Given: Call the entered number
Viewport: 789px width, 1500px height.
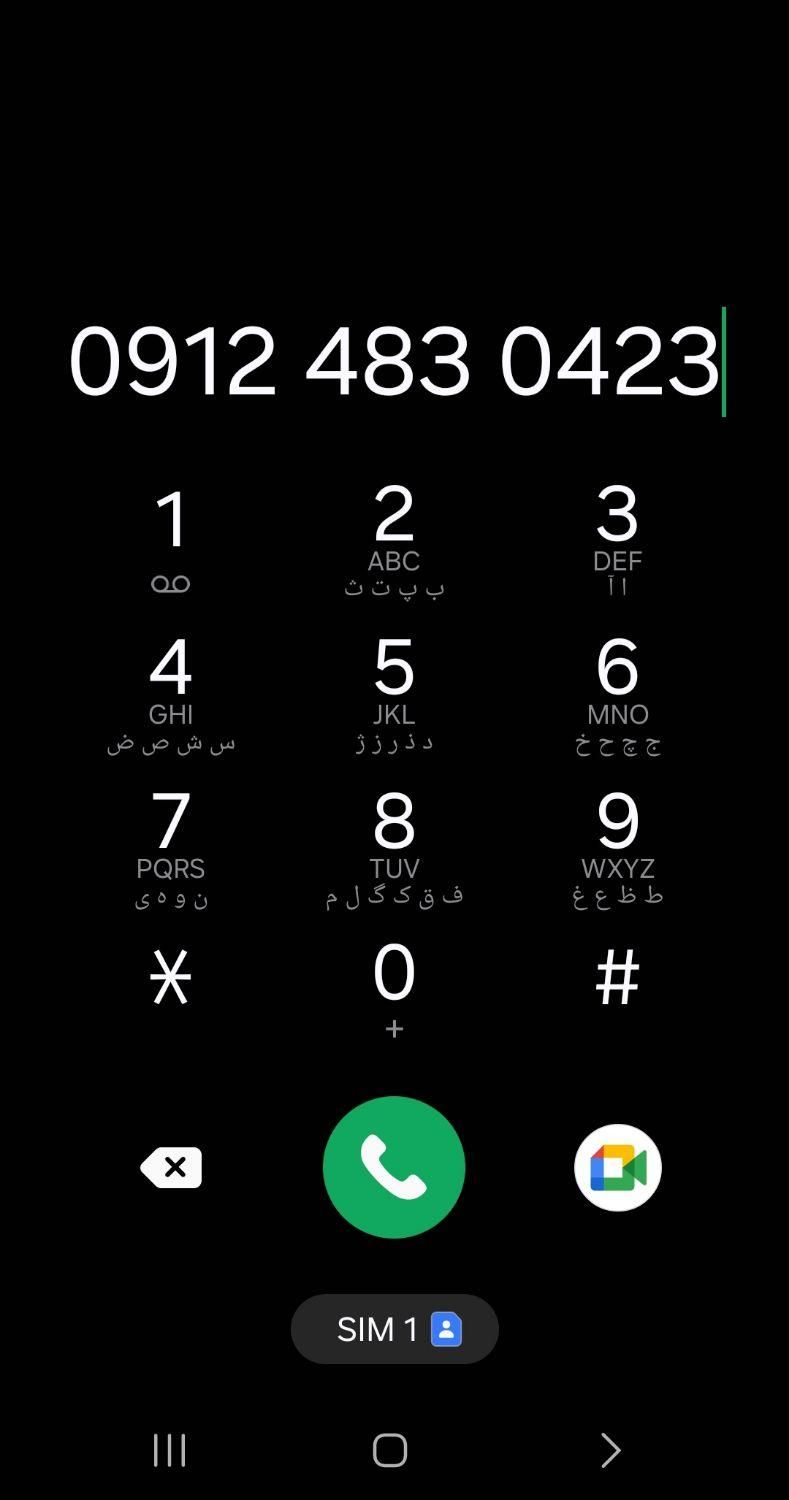Looking at the screenshot, I should [394, 1167].
